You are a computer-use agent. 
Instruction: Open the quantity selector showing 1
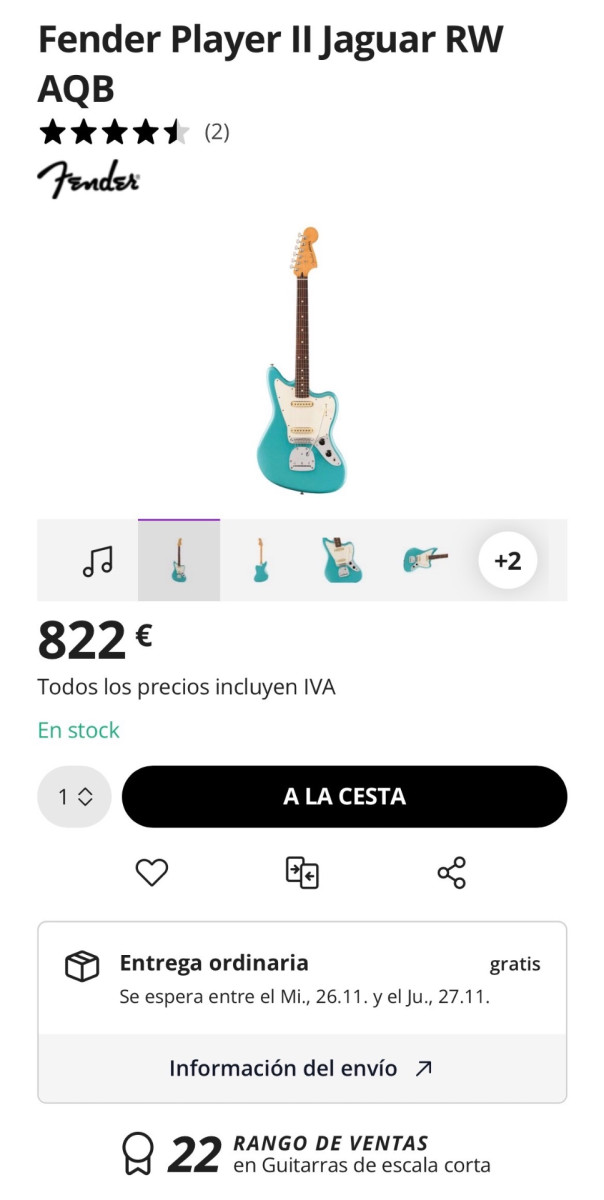[x=75, y=797]
